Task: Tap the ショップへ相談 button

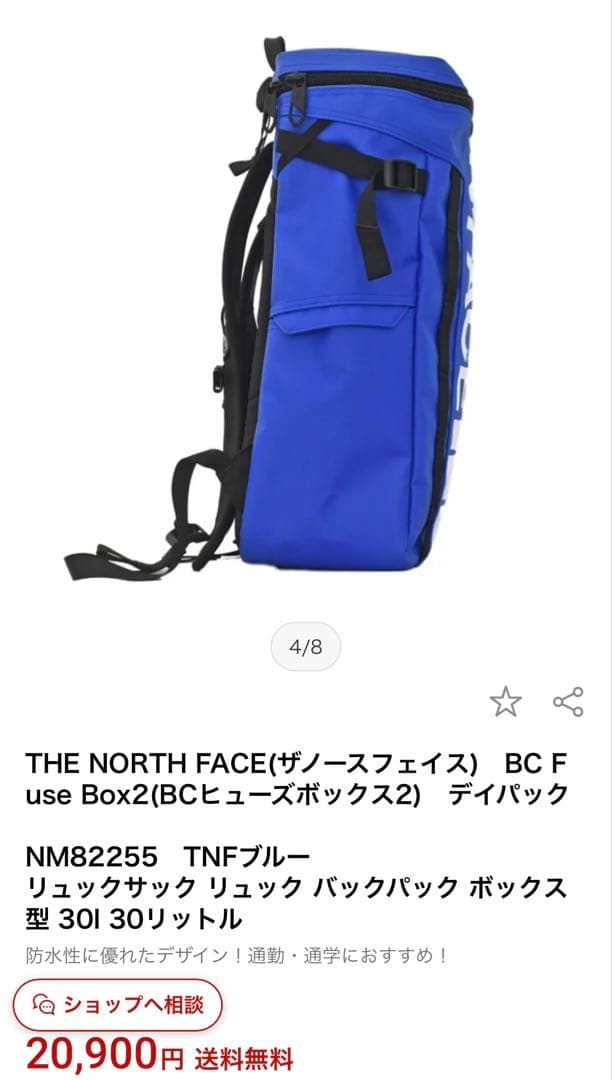Action: coord(118,1004)
